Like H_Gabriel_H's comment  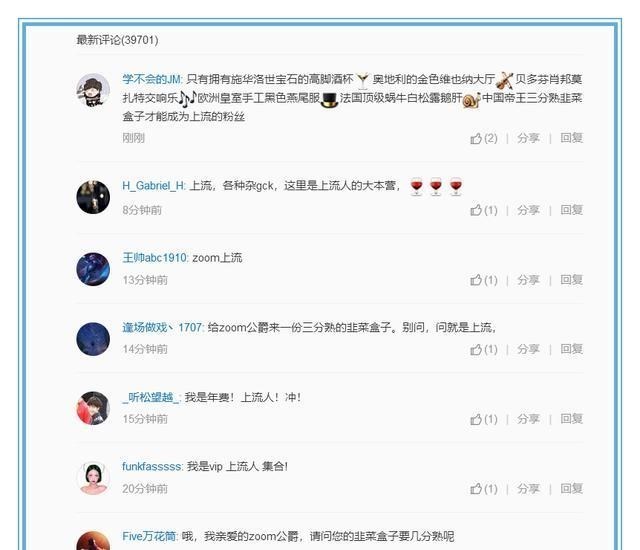484,210
